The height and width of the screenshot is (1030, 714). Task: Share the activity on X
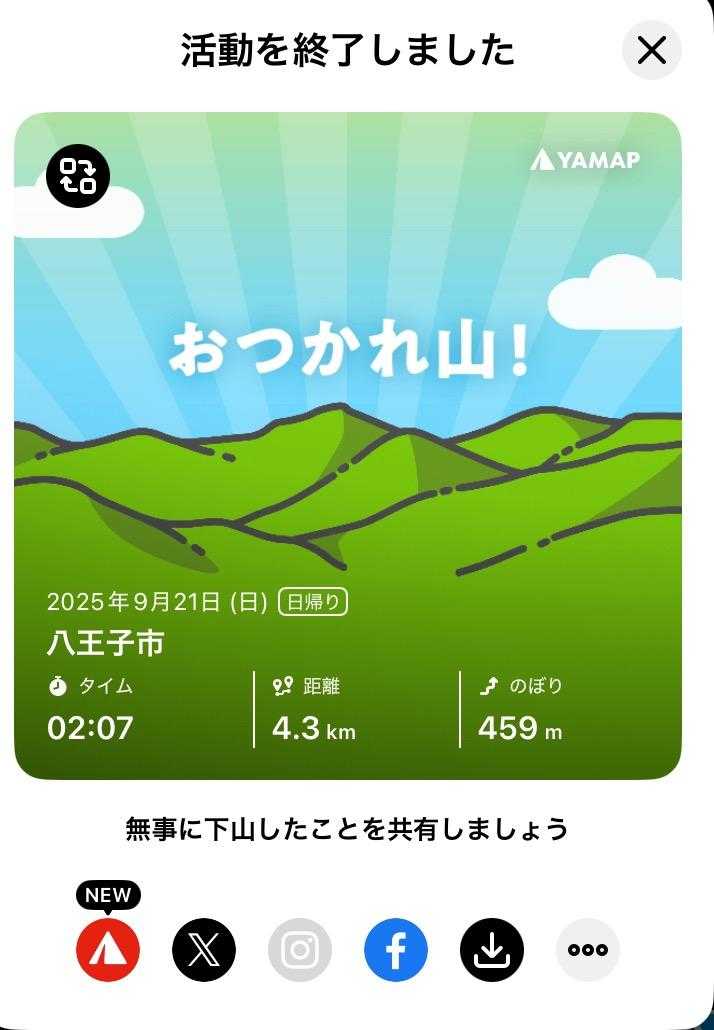204,950
